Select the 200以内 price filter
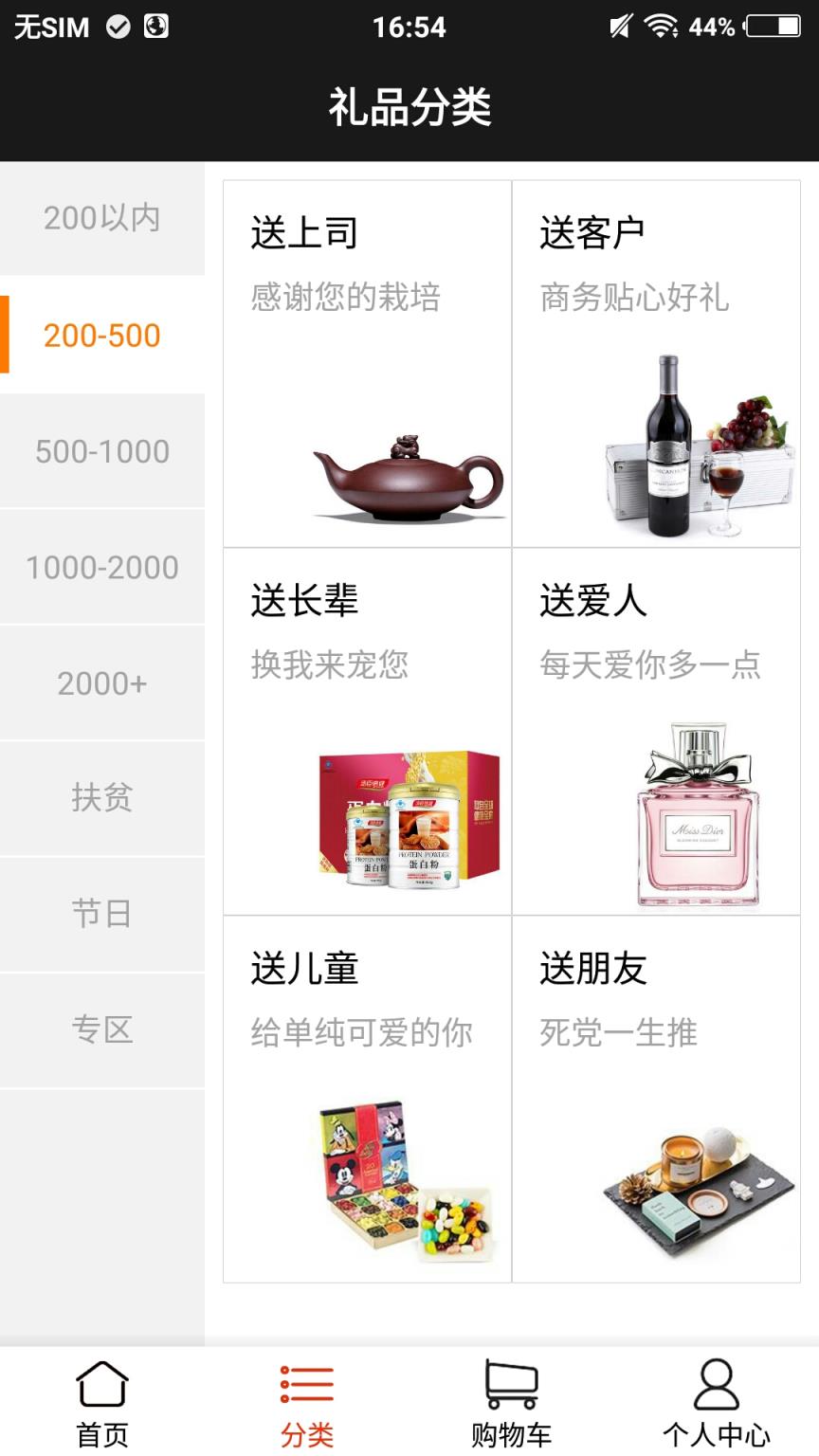Viewport: 819px width, 1456px height. click(x=102, y=218)
